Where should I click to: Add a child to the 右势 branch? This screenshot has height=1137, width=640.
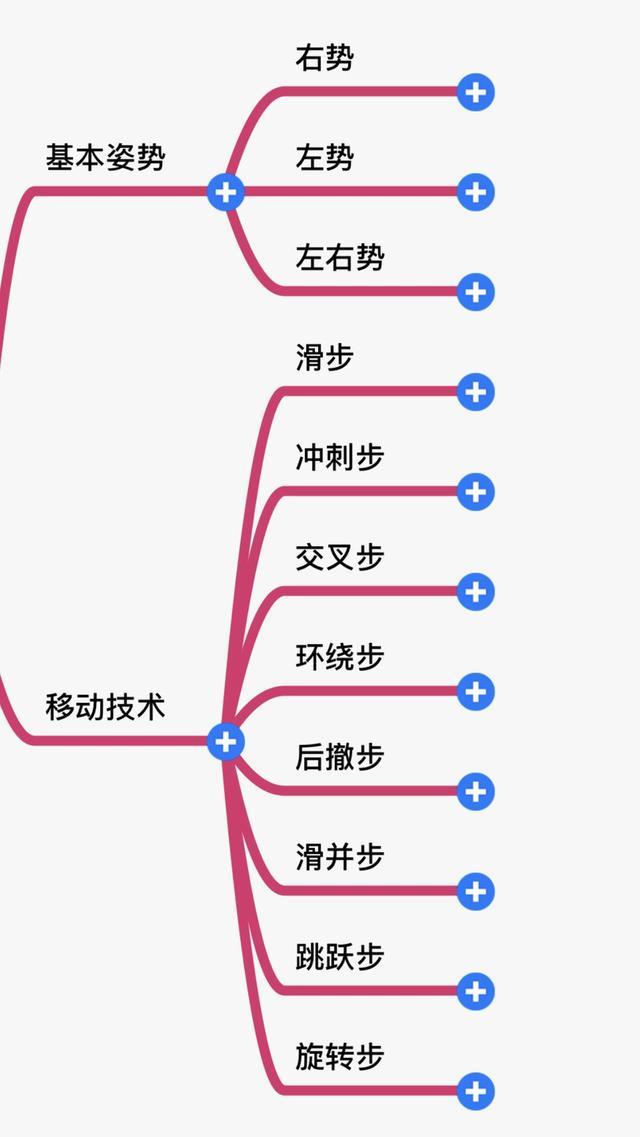pyautogui.click(x=475, y=92)
